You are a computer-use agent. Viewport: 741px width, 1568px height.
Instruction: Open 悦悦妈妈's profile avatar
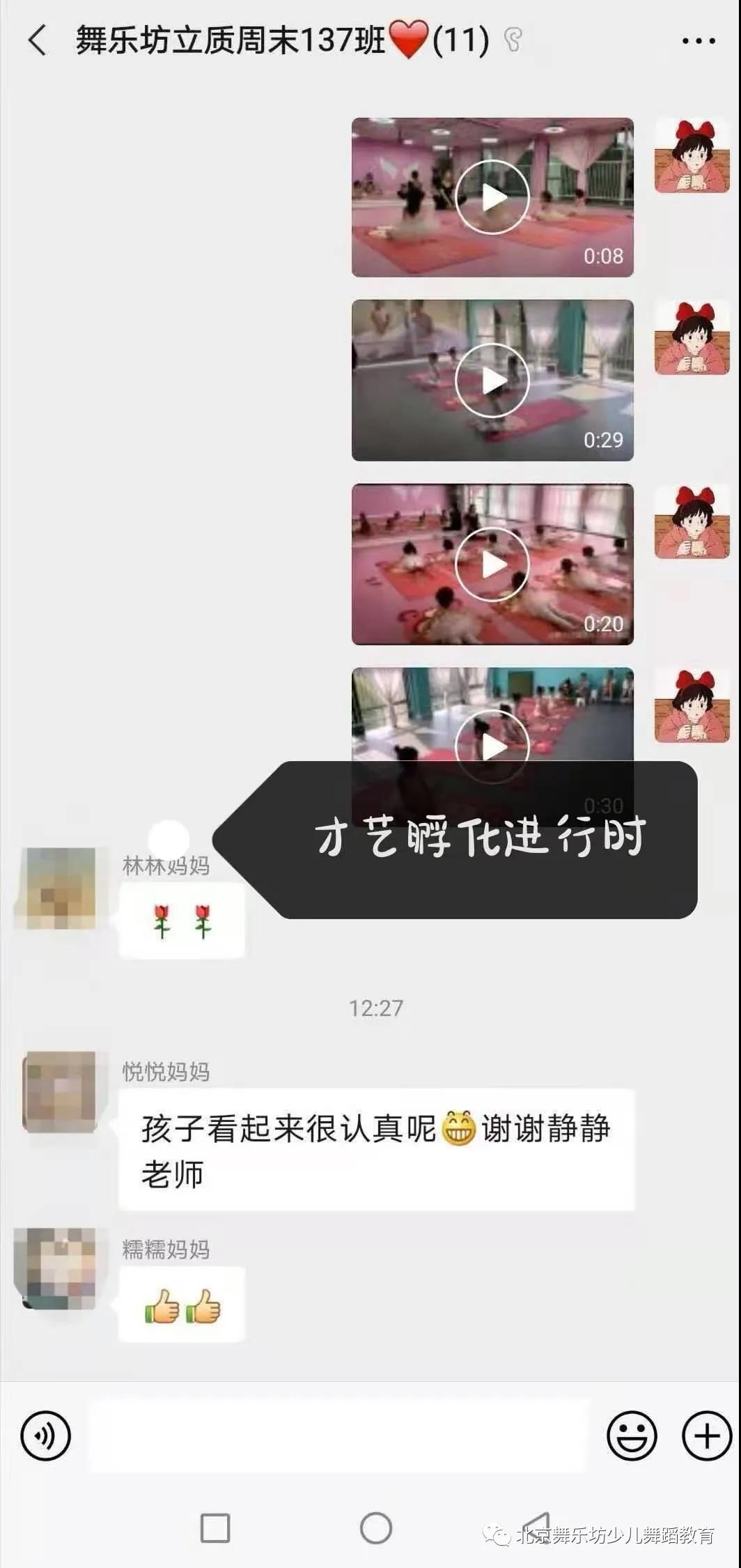click(60, 1091)
